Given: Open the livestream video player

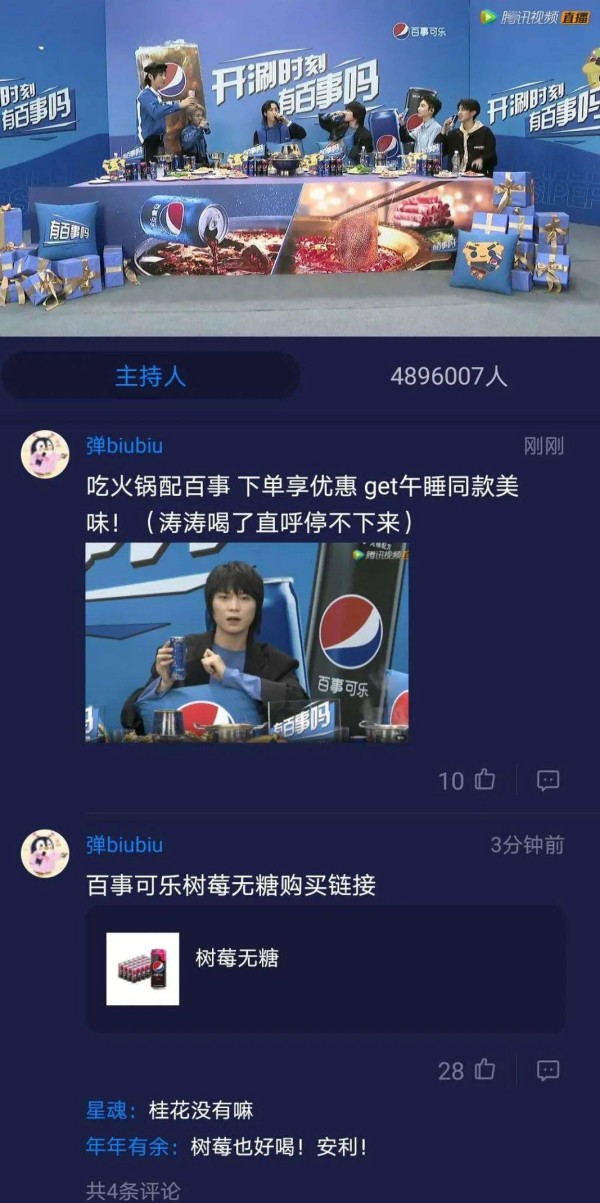Looking at the screenshot, I should coord(300,168).
